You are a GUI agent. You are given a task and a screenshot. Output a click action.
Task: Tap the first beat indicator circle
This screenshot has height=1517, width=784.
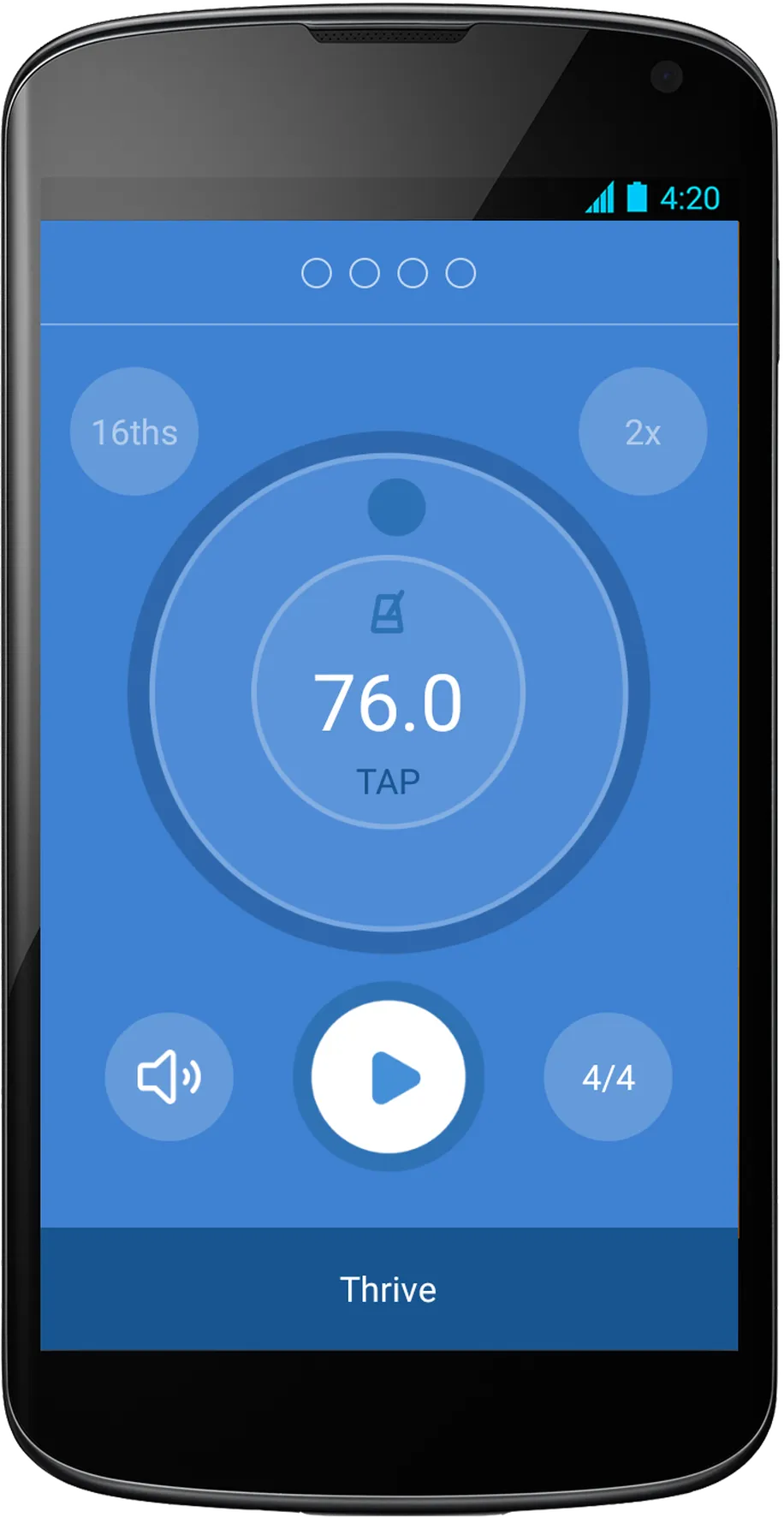(317, 273)
